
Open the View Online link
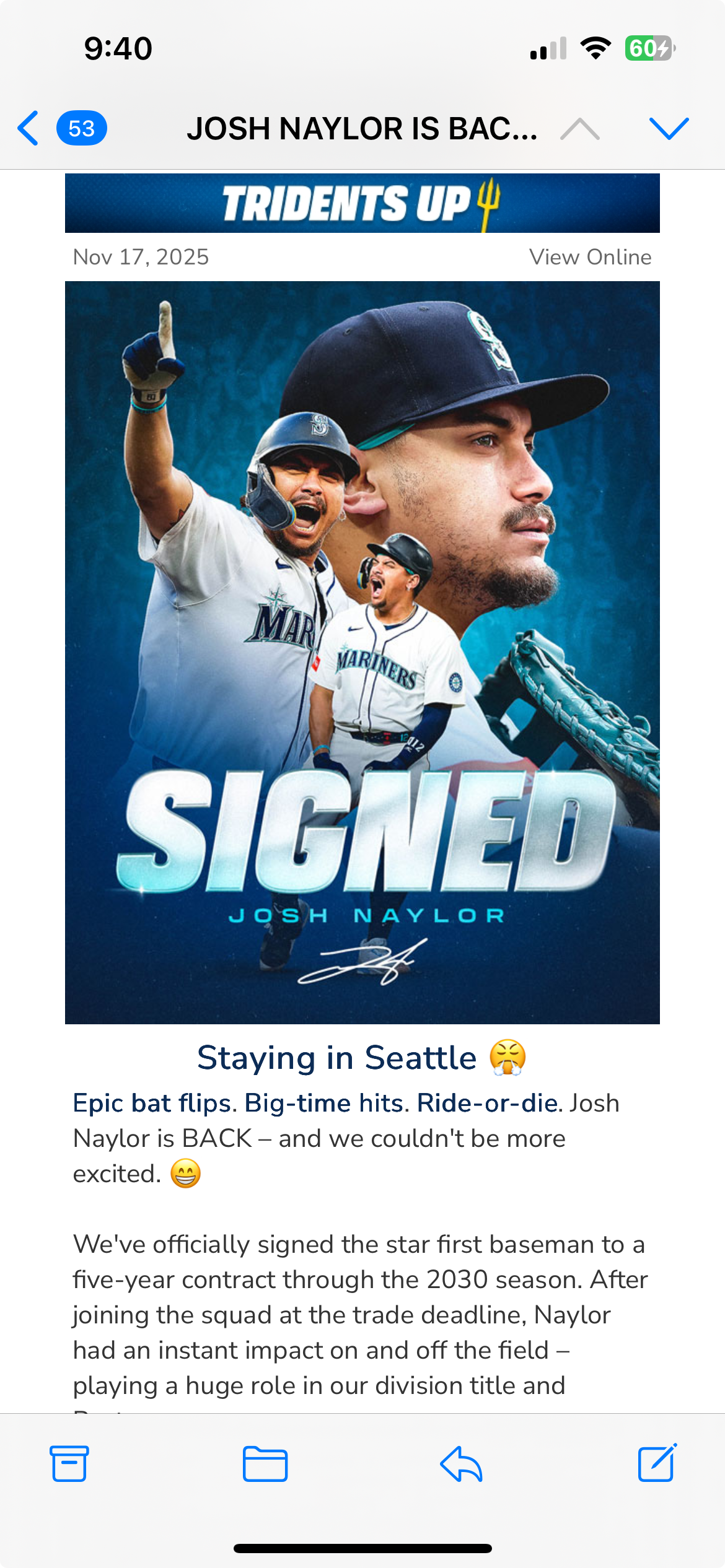pyautogui.click(x=590, y=257)
